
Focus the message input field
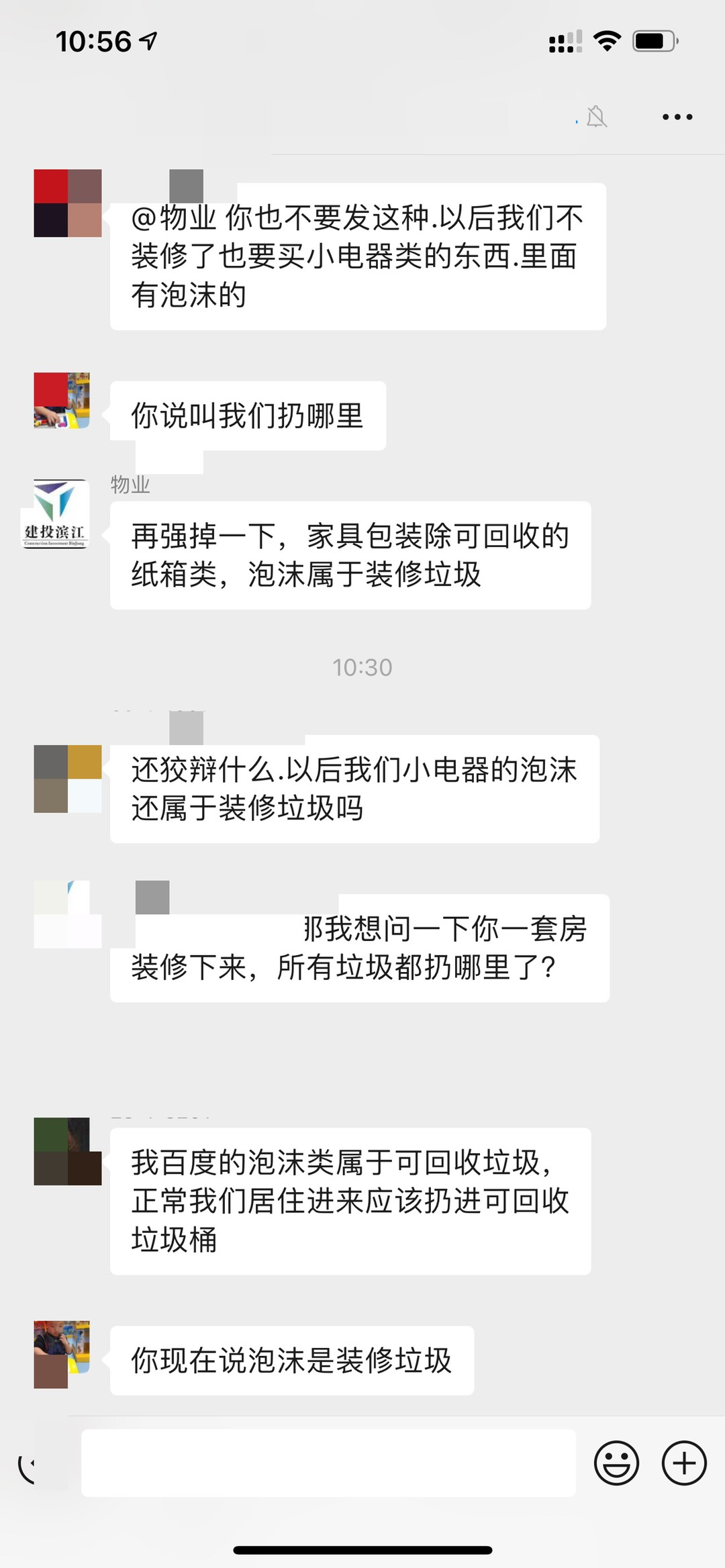click(328, 1463)
